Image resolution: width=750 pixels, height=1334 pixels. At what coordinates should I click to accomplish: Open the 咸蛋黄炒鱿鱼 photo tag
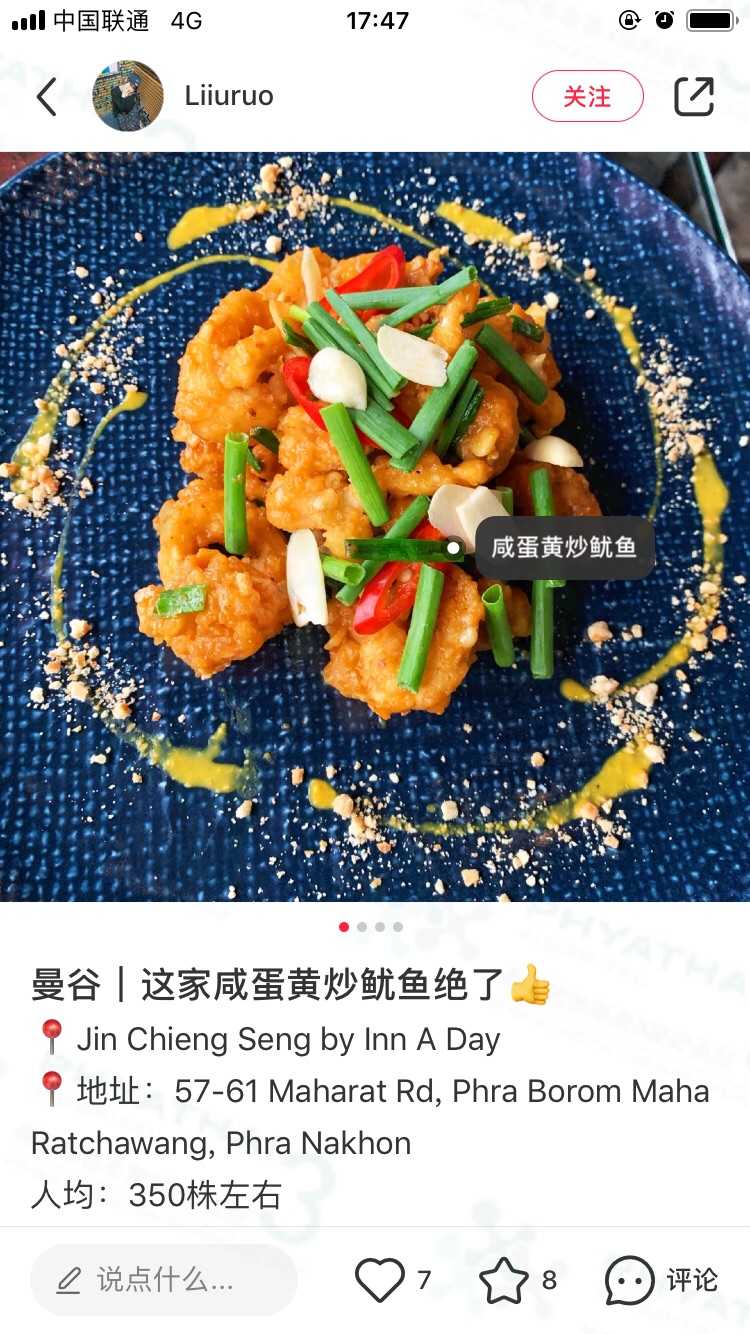(x=563, y=548)
